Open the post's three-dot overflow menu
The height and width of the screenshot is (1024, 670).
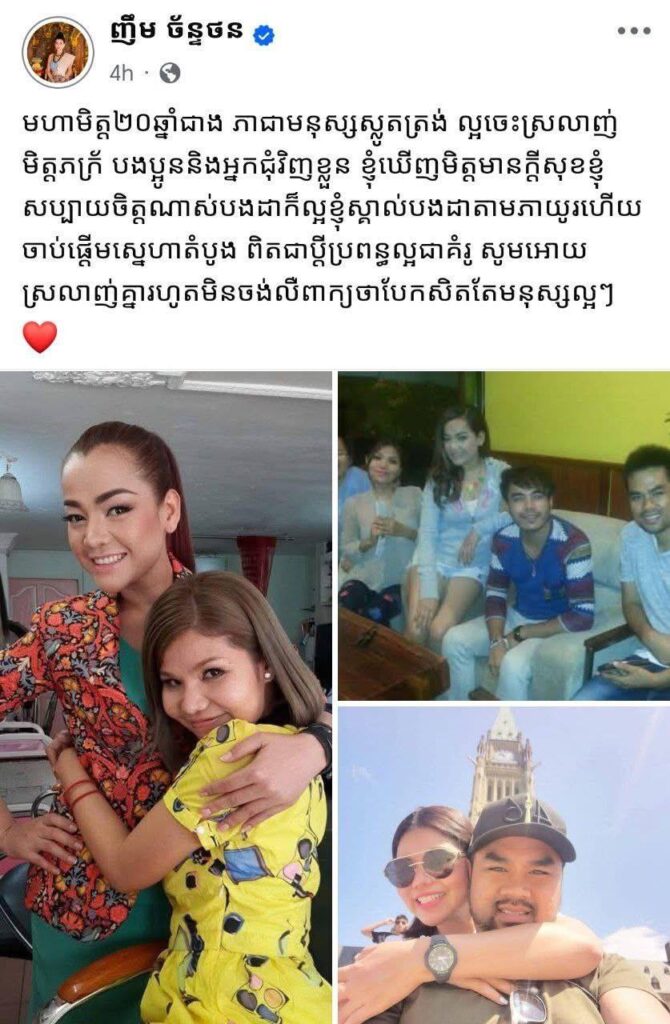[633, 32]
